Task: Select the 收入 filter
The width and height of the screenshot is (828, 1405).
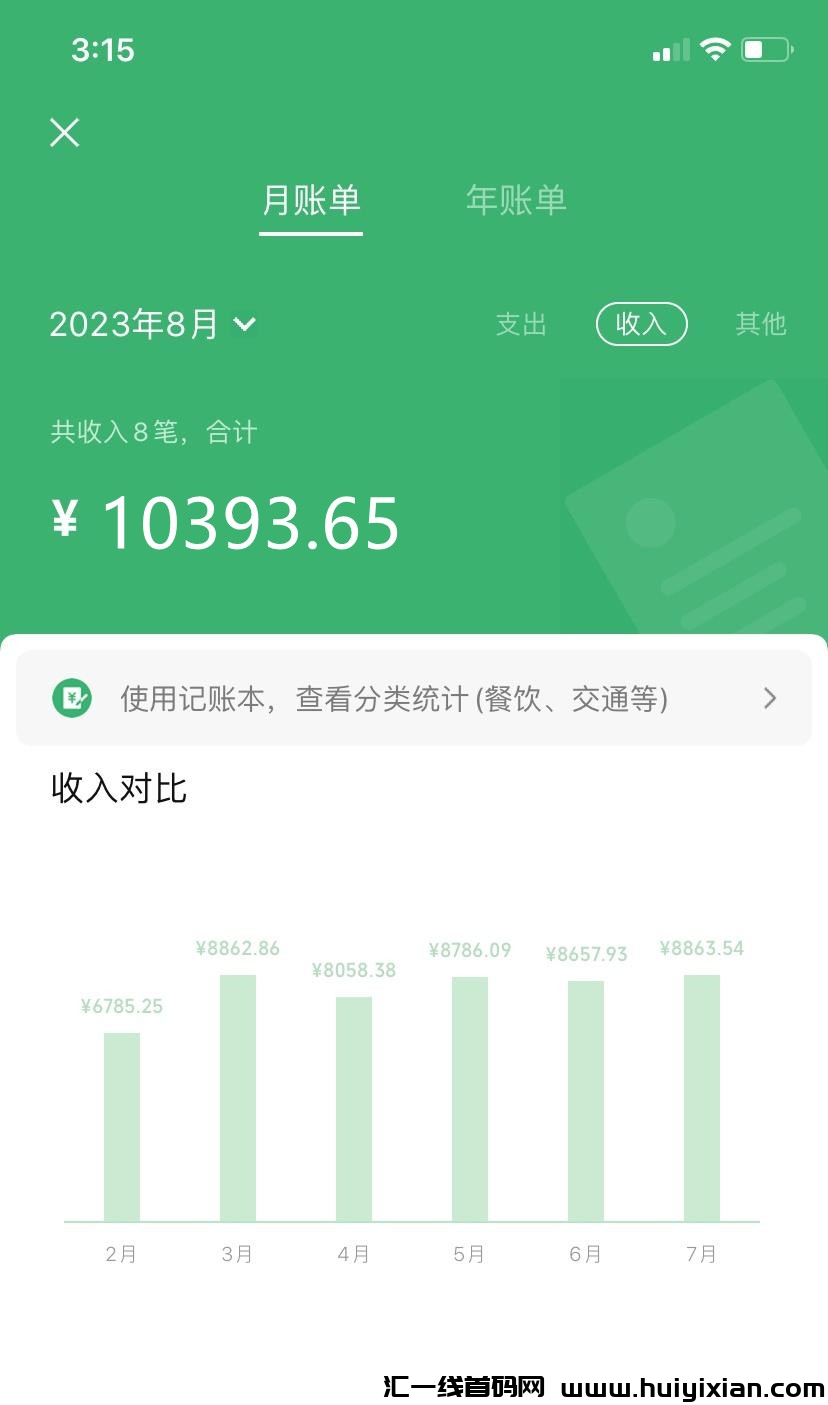Action: coord(641,324)
